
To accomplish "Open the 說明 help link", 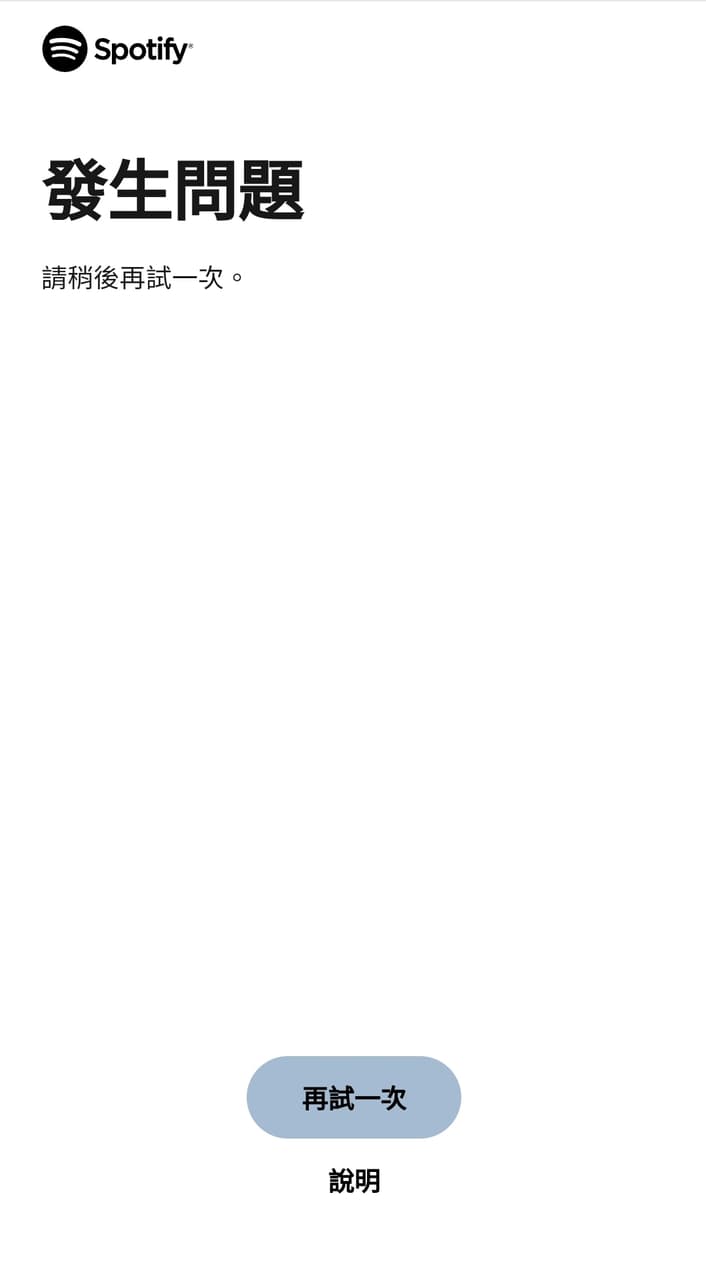I will (x=354, y=1181).
